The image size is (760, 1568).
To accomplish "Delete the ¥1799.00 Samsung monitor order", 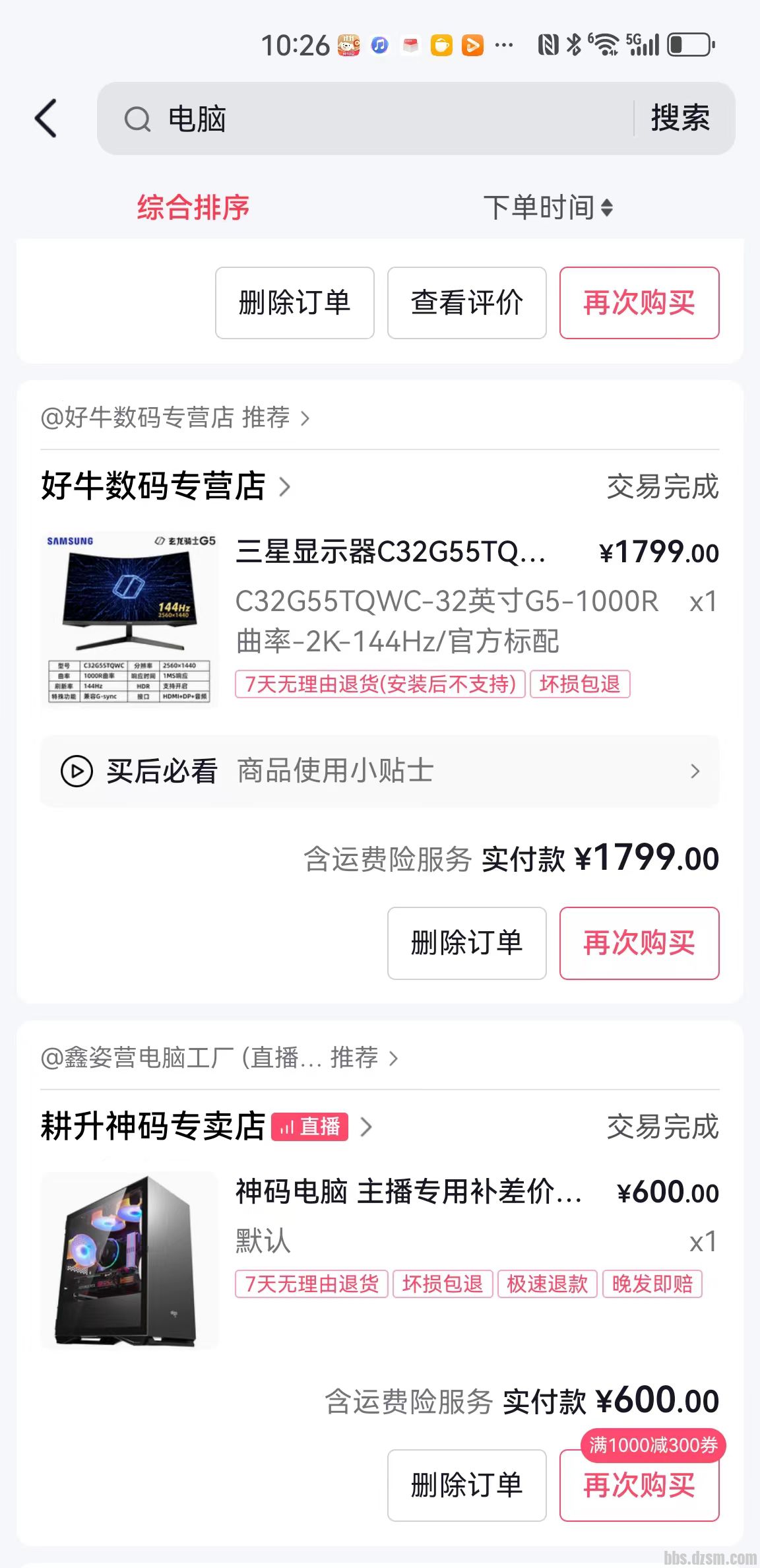I will (x=466, y=943).
